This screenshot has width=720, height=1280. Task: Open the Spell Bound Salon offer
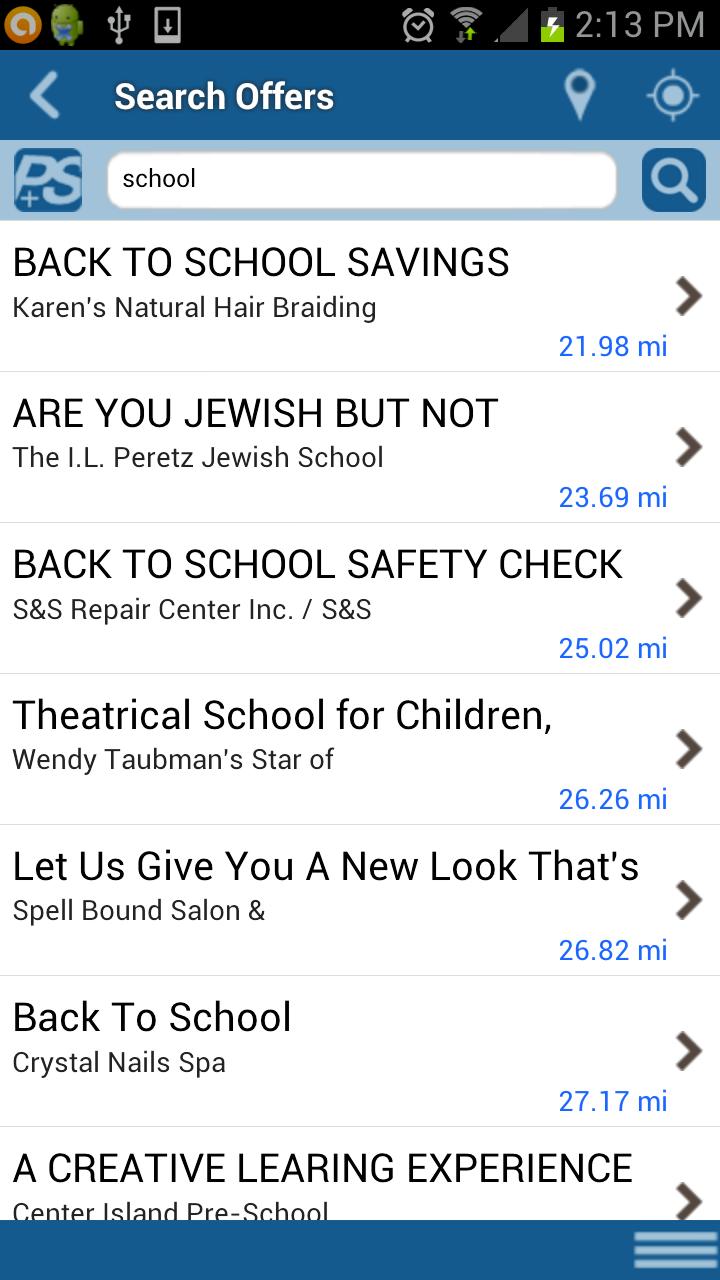pos(360,900)
